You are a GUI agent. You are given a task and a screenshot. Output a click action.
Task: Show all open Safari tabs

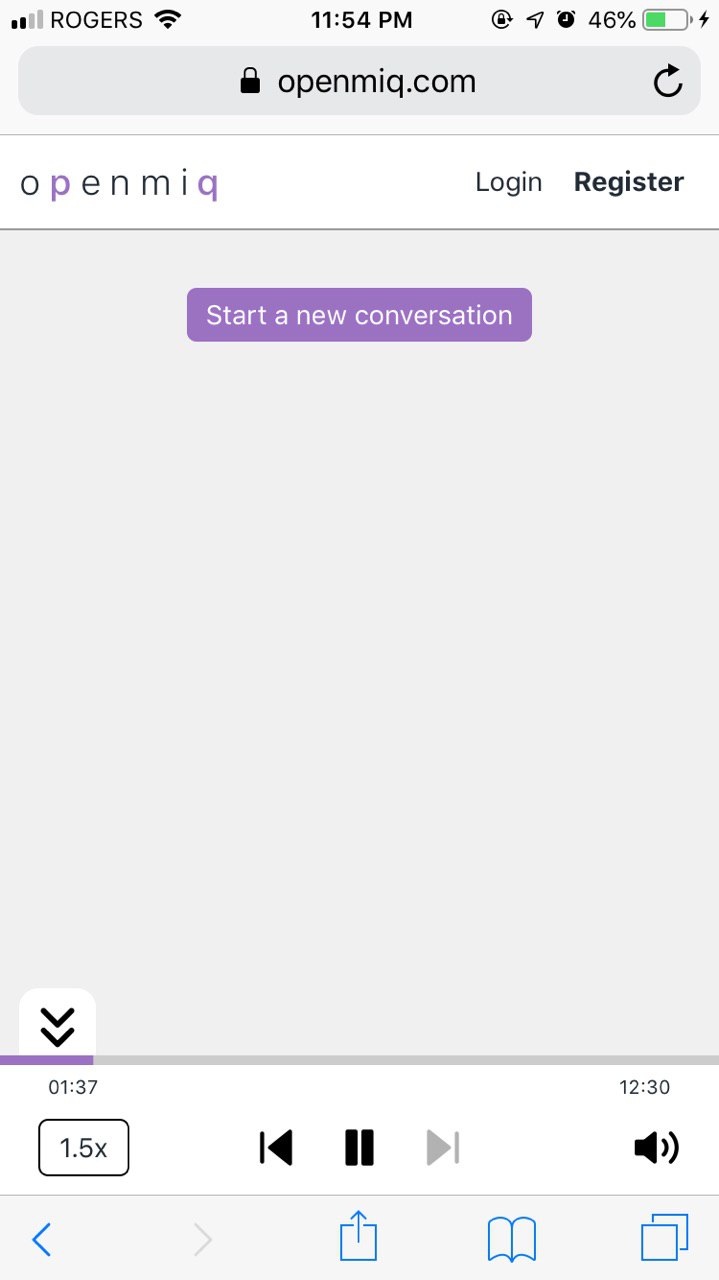pyautogui.click(x=664, y=1238)
